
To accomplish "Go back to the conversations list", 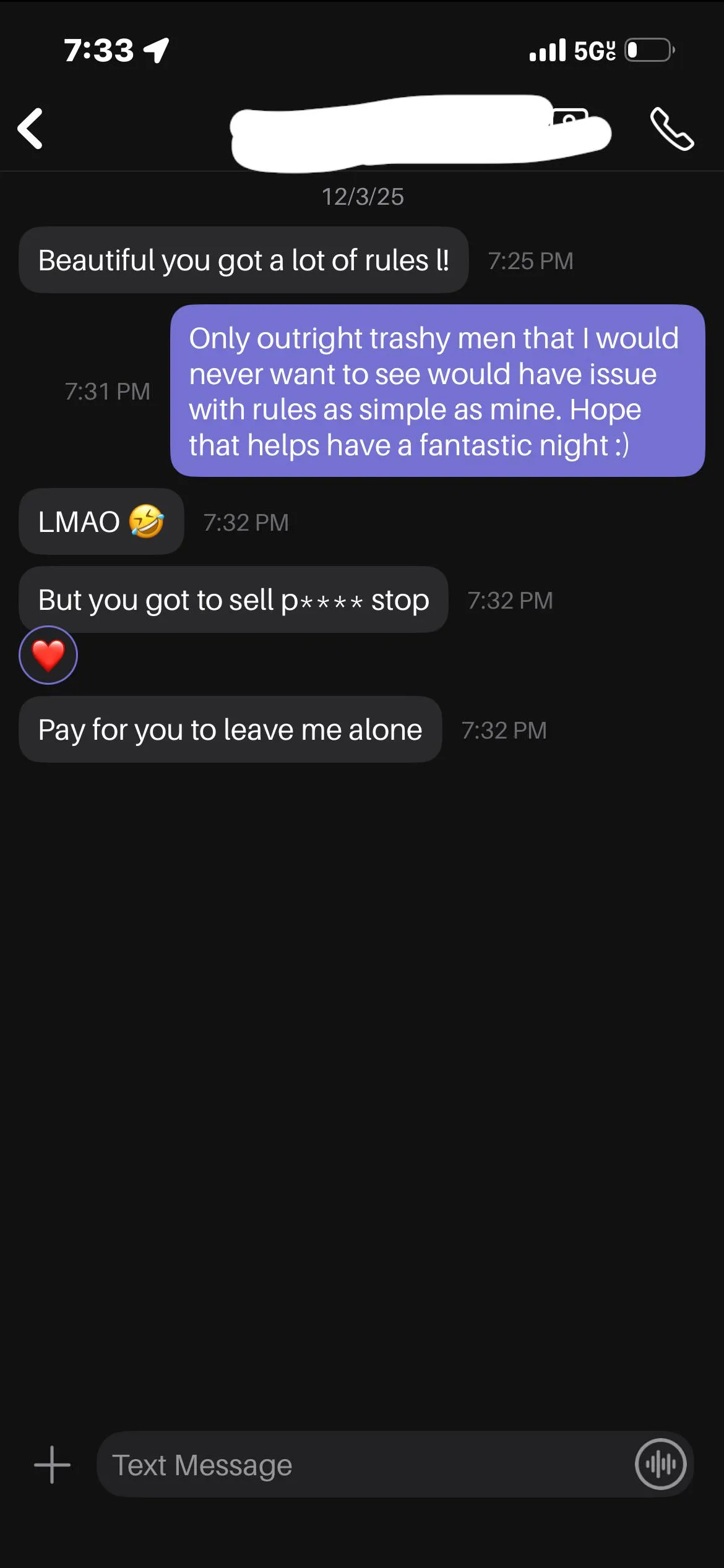I will click(30, 129).
